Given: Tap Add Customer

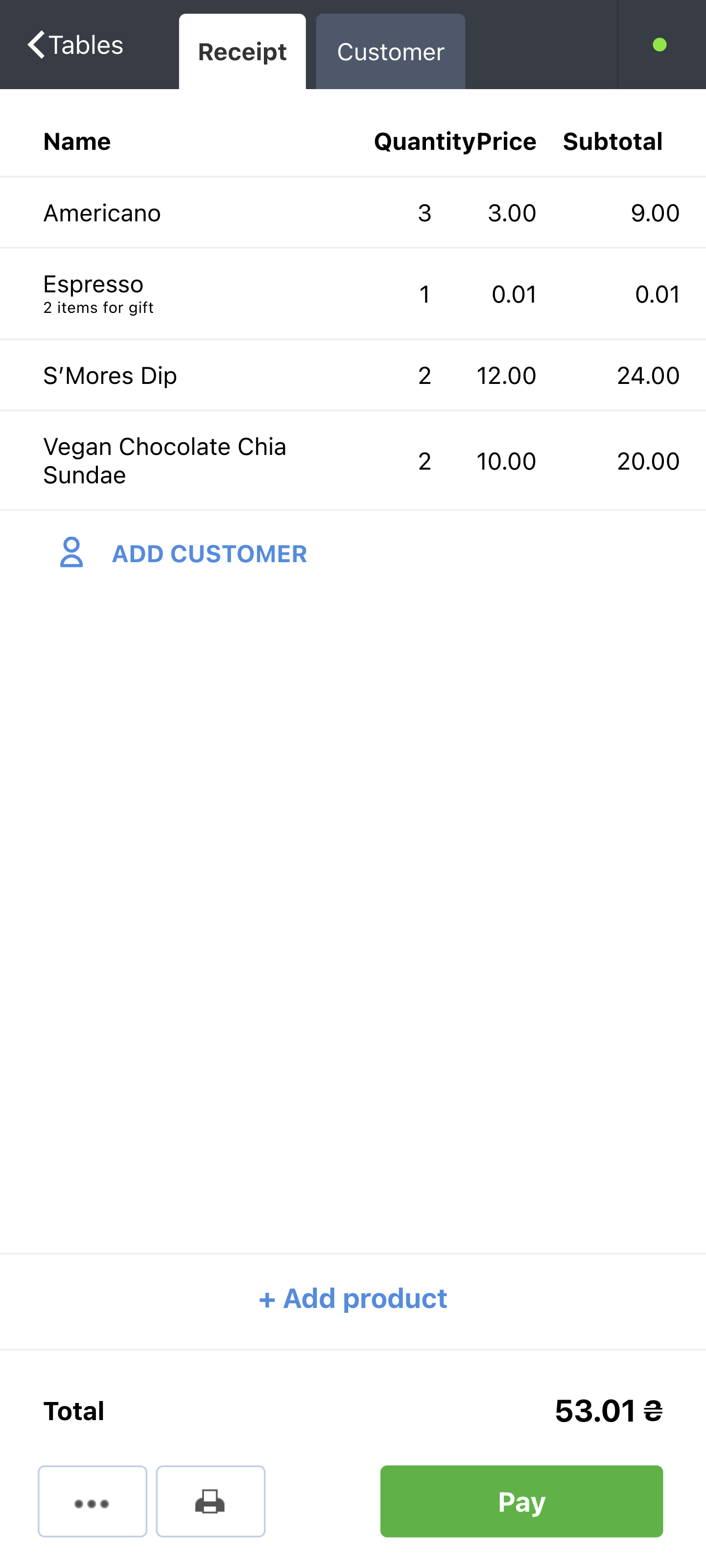Looking at the screenshot, I should 183,553.
